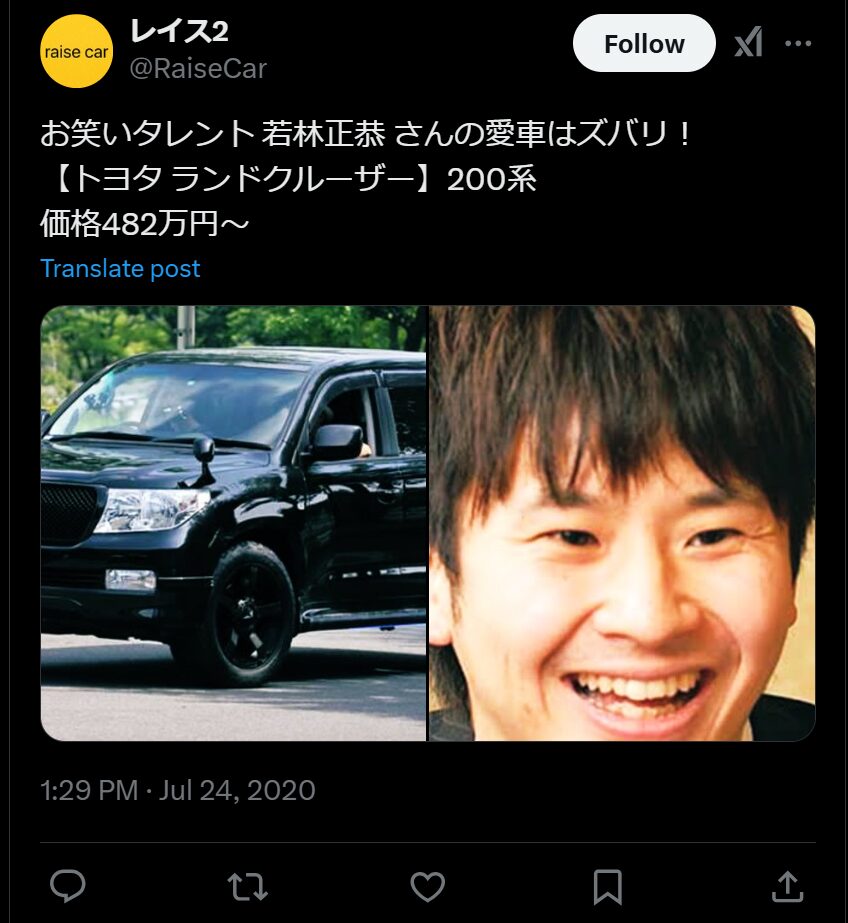This screenshot has height=923, width=848.
Task: Open the @RaiseCar handle profile
Action: [x=198, y=68]
